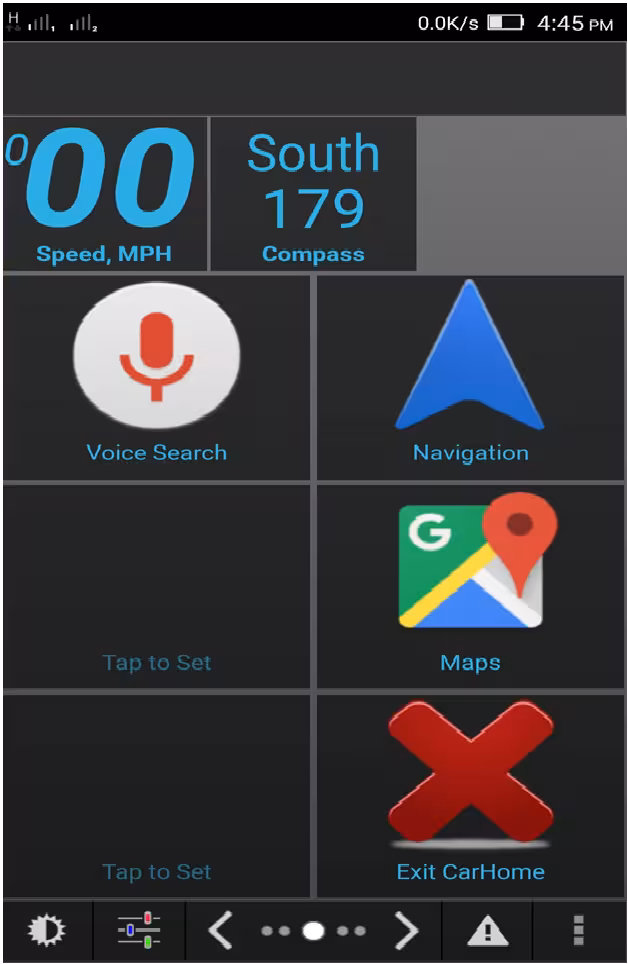Open the three-dot overflow menu
This screenshot has width=628, height=964.
[x=578, y=931]
